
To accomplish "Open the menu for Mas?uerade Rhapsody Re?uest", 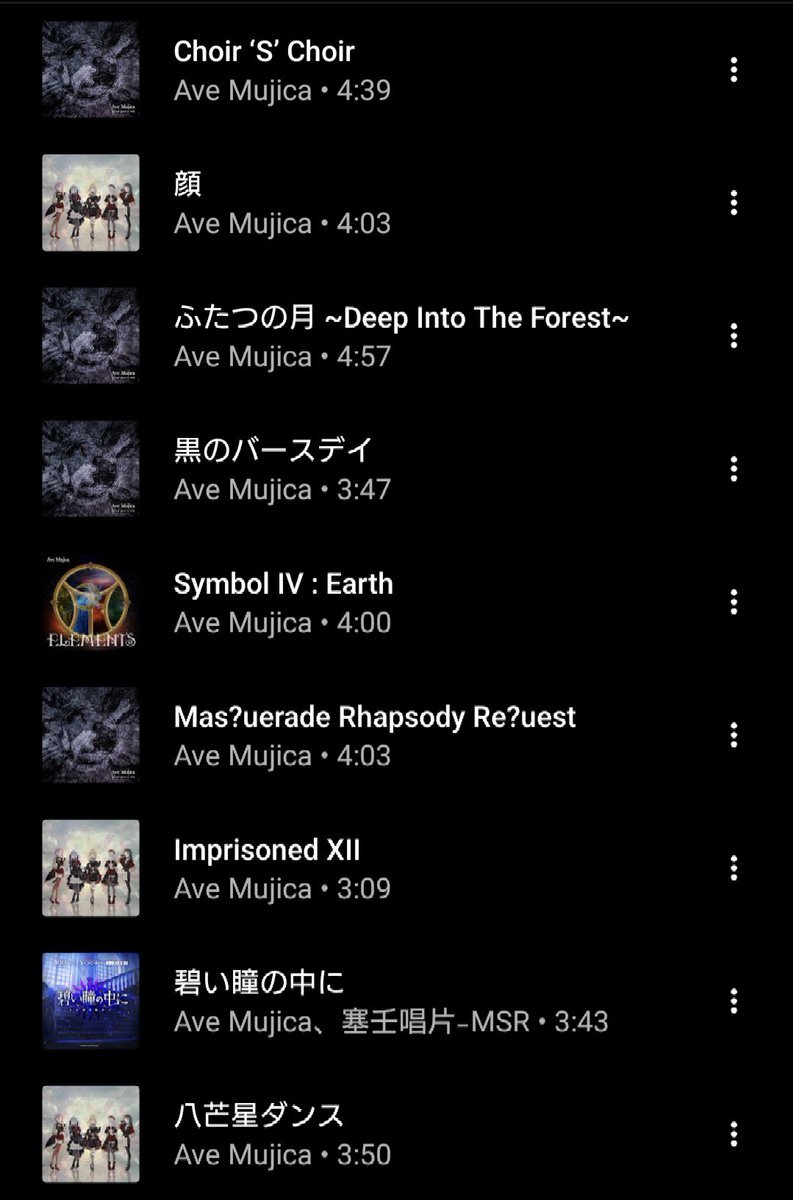I will pyautogui.click(x=734, y=735).
